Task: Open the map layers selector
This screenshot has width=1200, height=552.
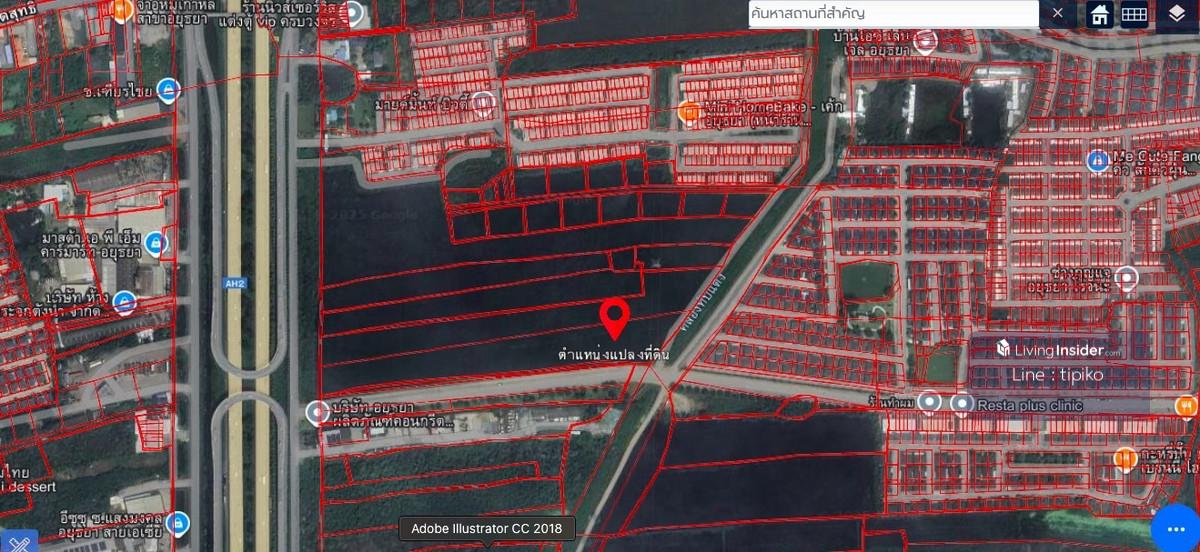Action: (x=1176, y=15)
